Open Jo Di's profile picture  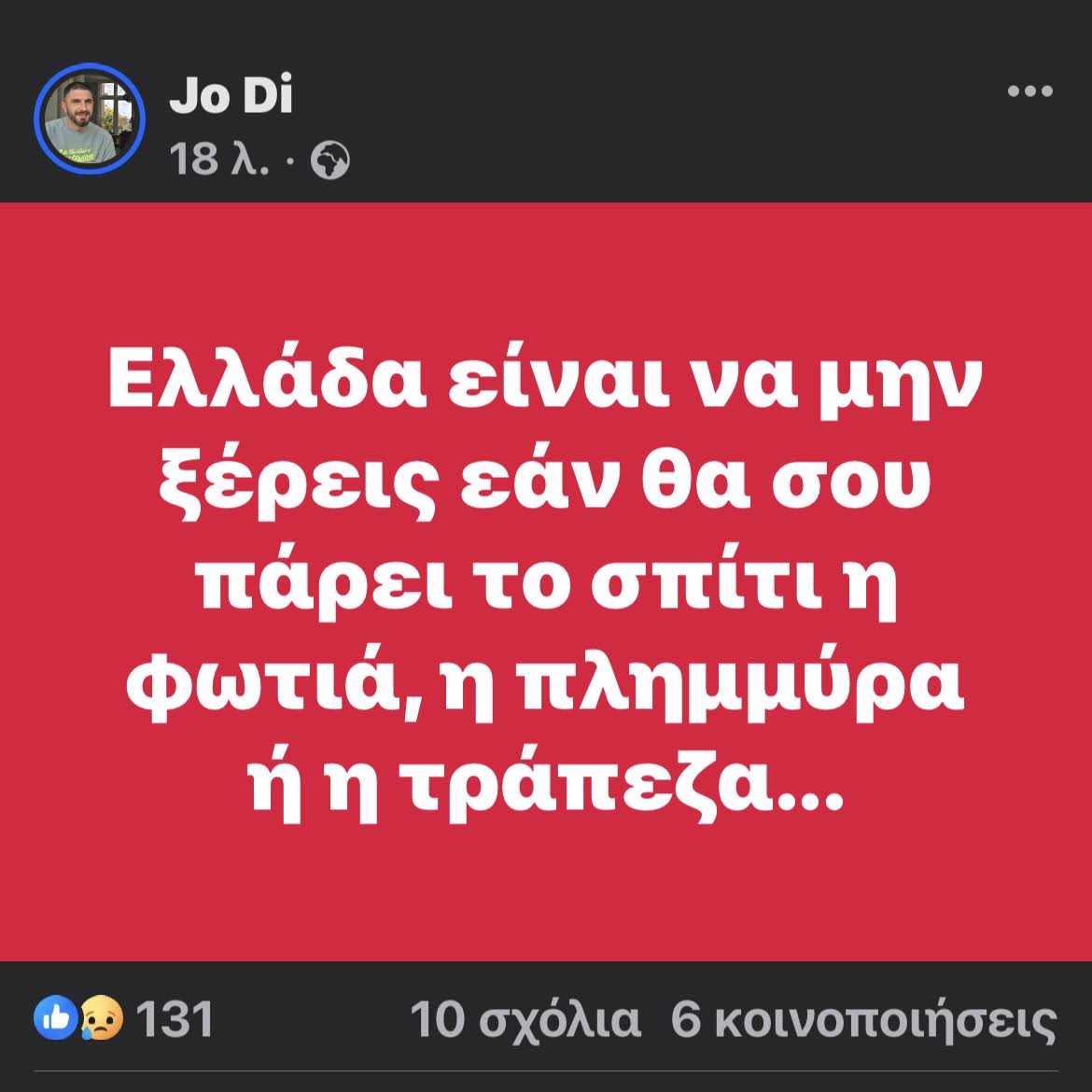click(x=90, y=119)
